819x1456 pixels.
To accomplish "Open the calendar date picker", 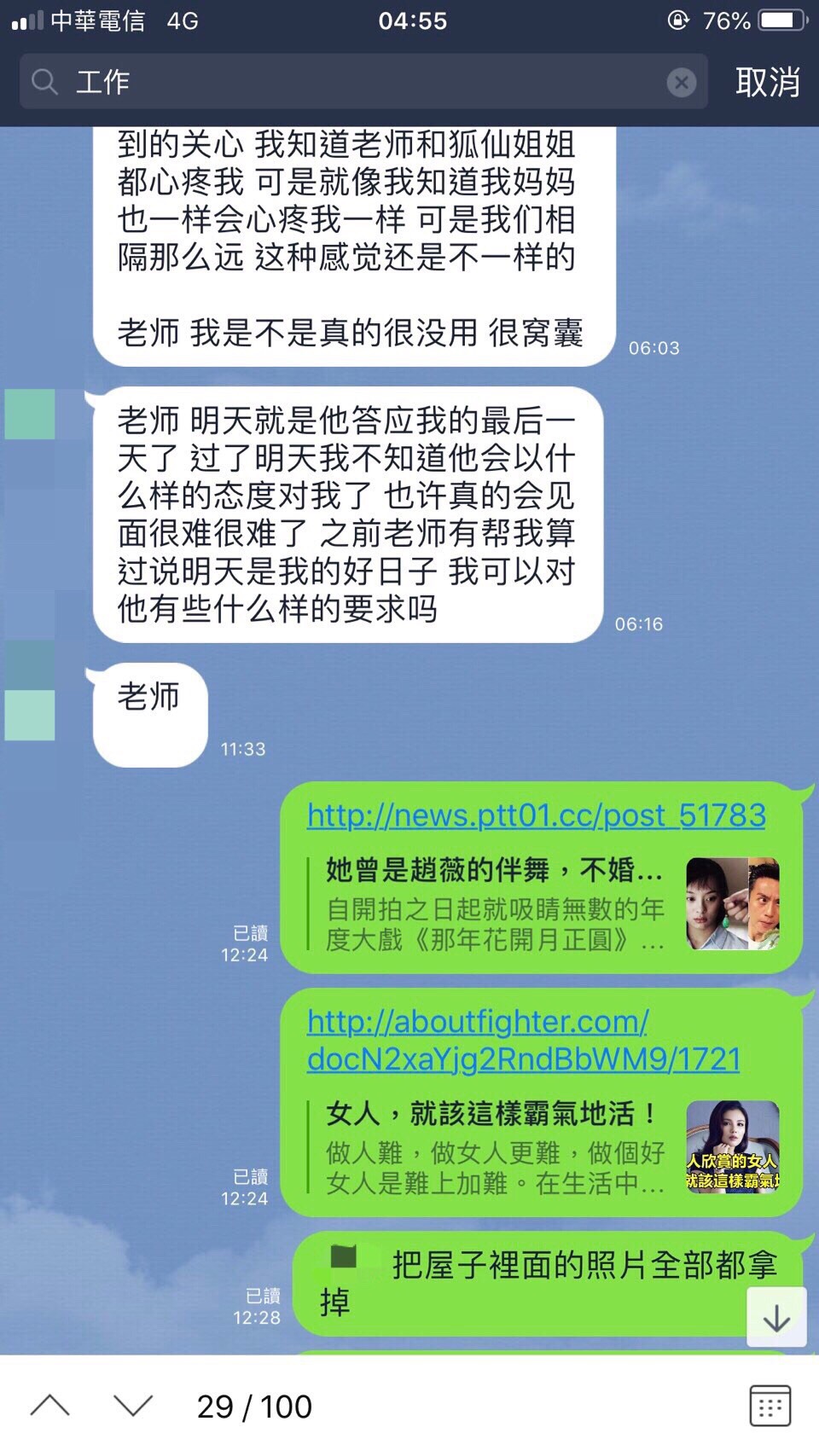I will [x=770, y=1405].
